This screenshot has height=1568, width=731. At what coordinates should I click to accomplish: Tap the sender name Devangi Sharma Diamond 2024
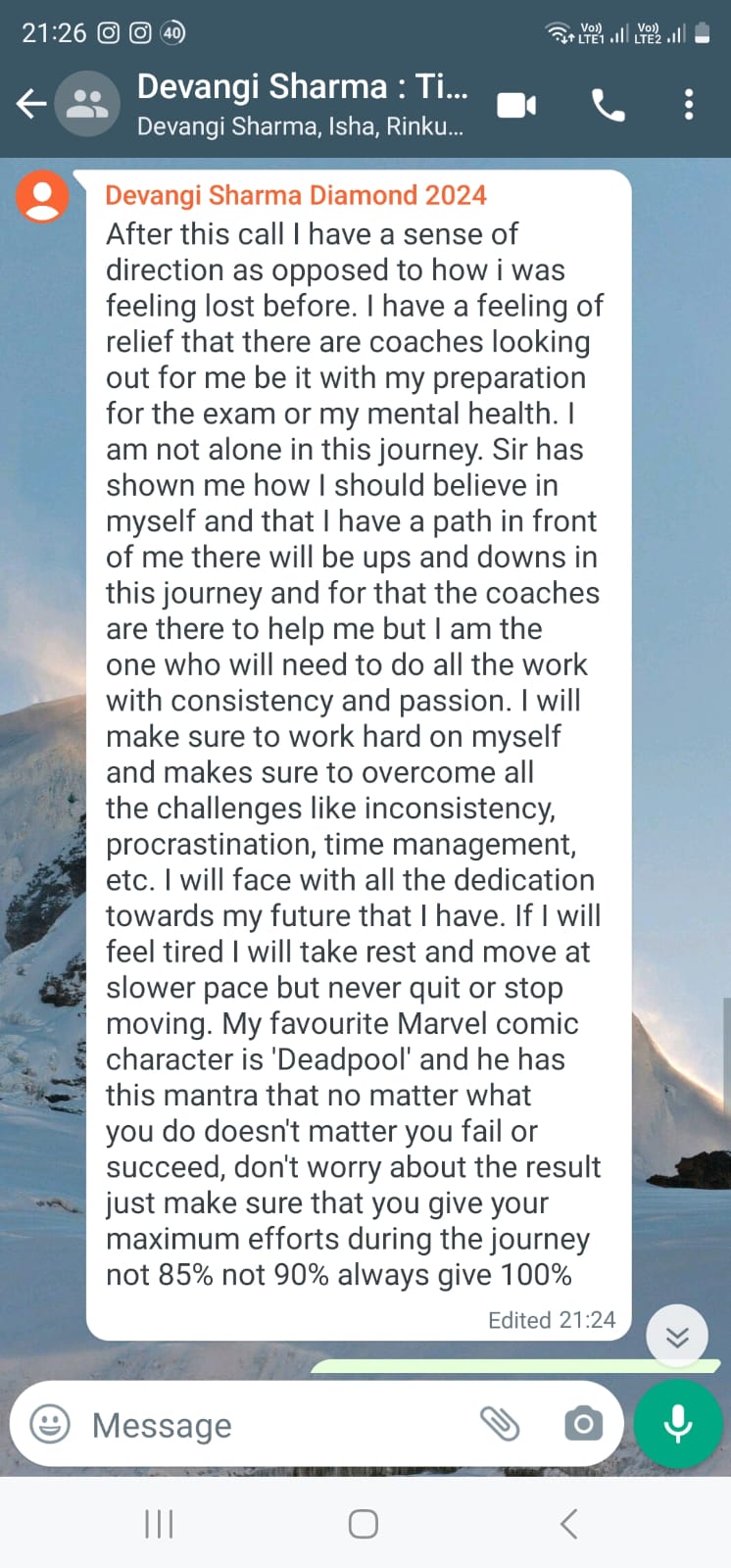point(295,195)
